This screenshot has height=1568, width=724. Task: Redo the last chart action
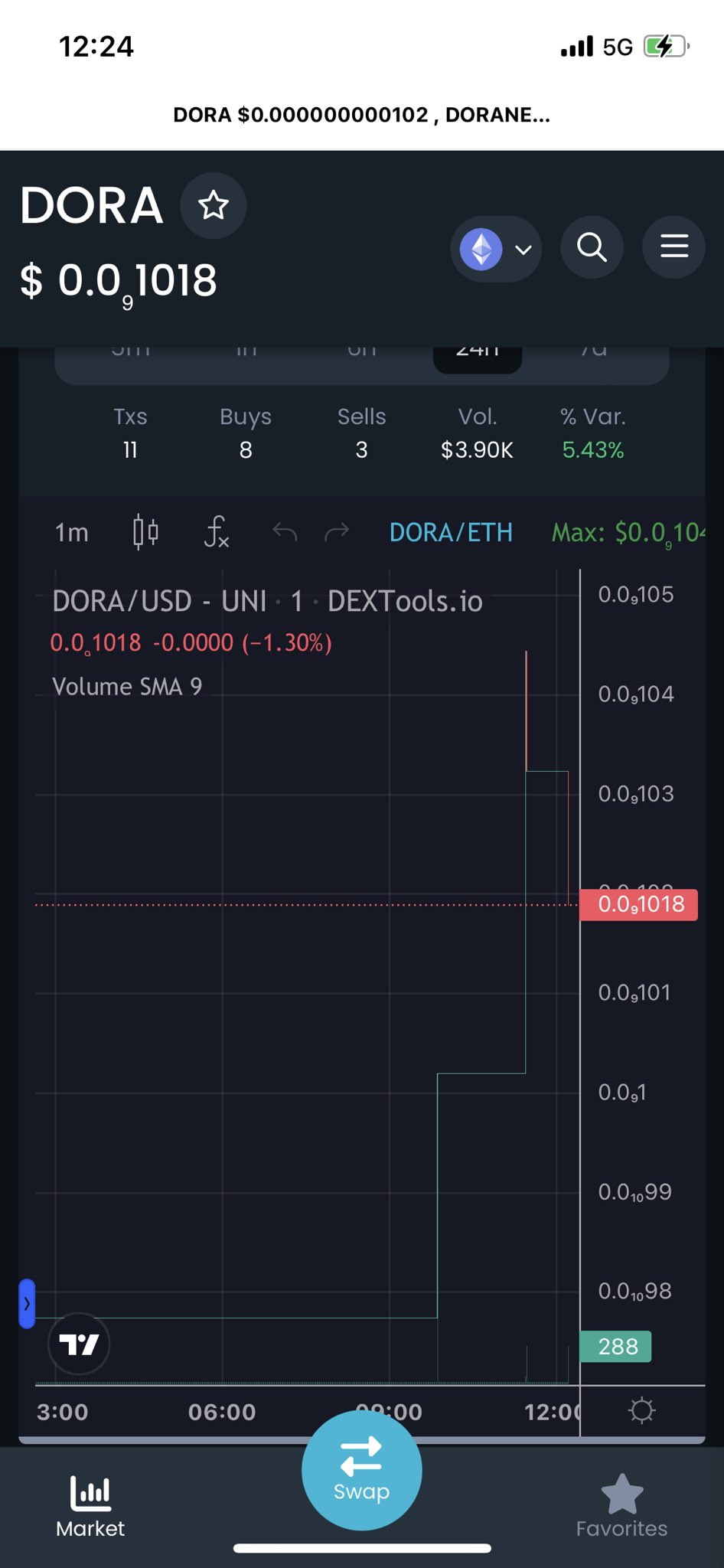pyautogui.click(x=337, y=532)
